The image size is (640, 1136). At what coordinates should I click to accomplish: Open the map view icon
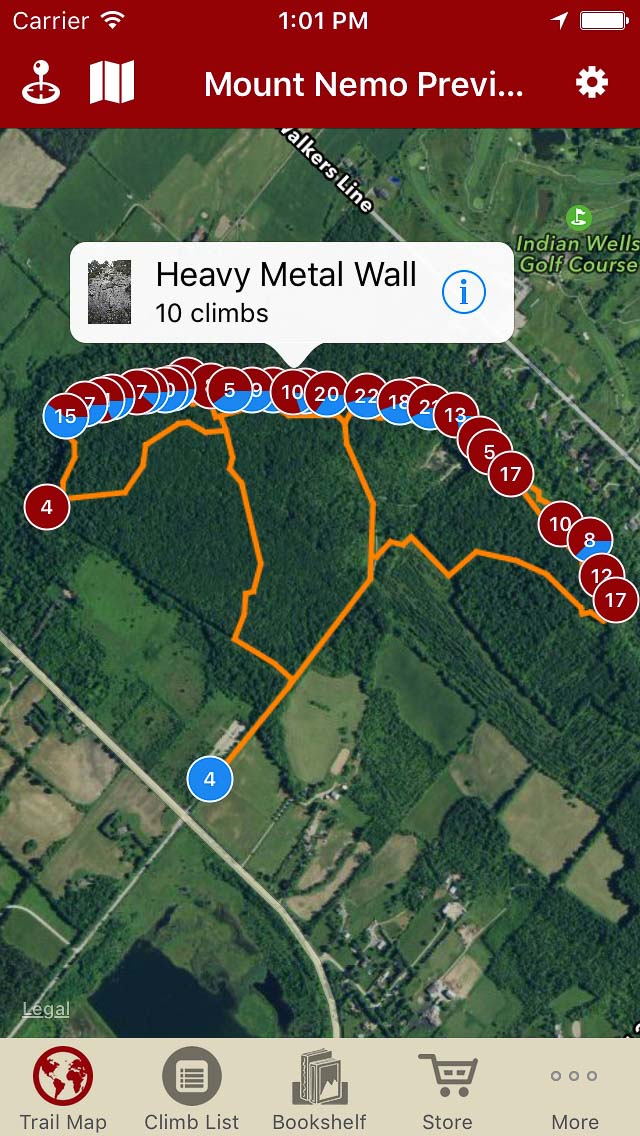coord(112,82)
